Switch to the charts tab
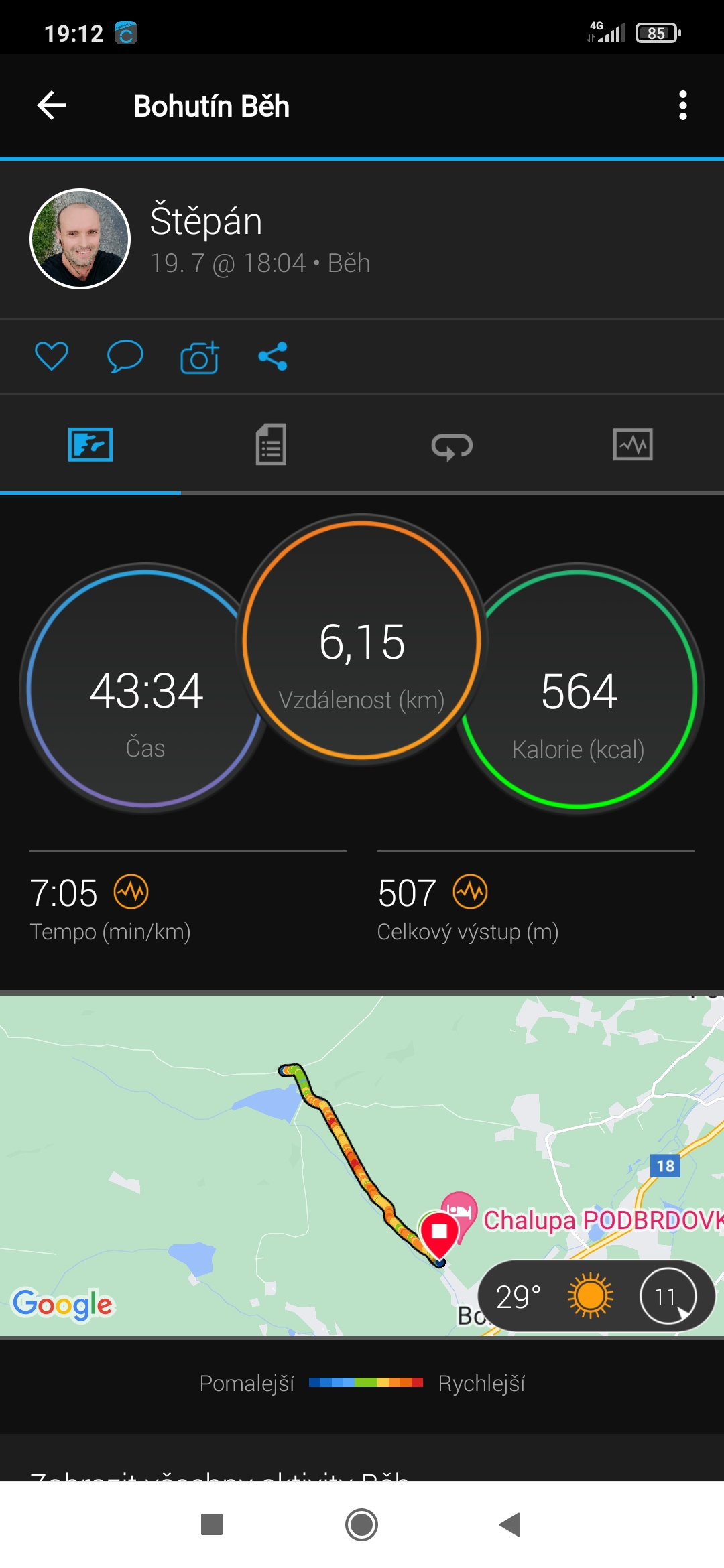 click(x=633, y=444)
